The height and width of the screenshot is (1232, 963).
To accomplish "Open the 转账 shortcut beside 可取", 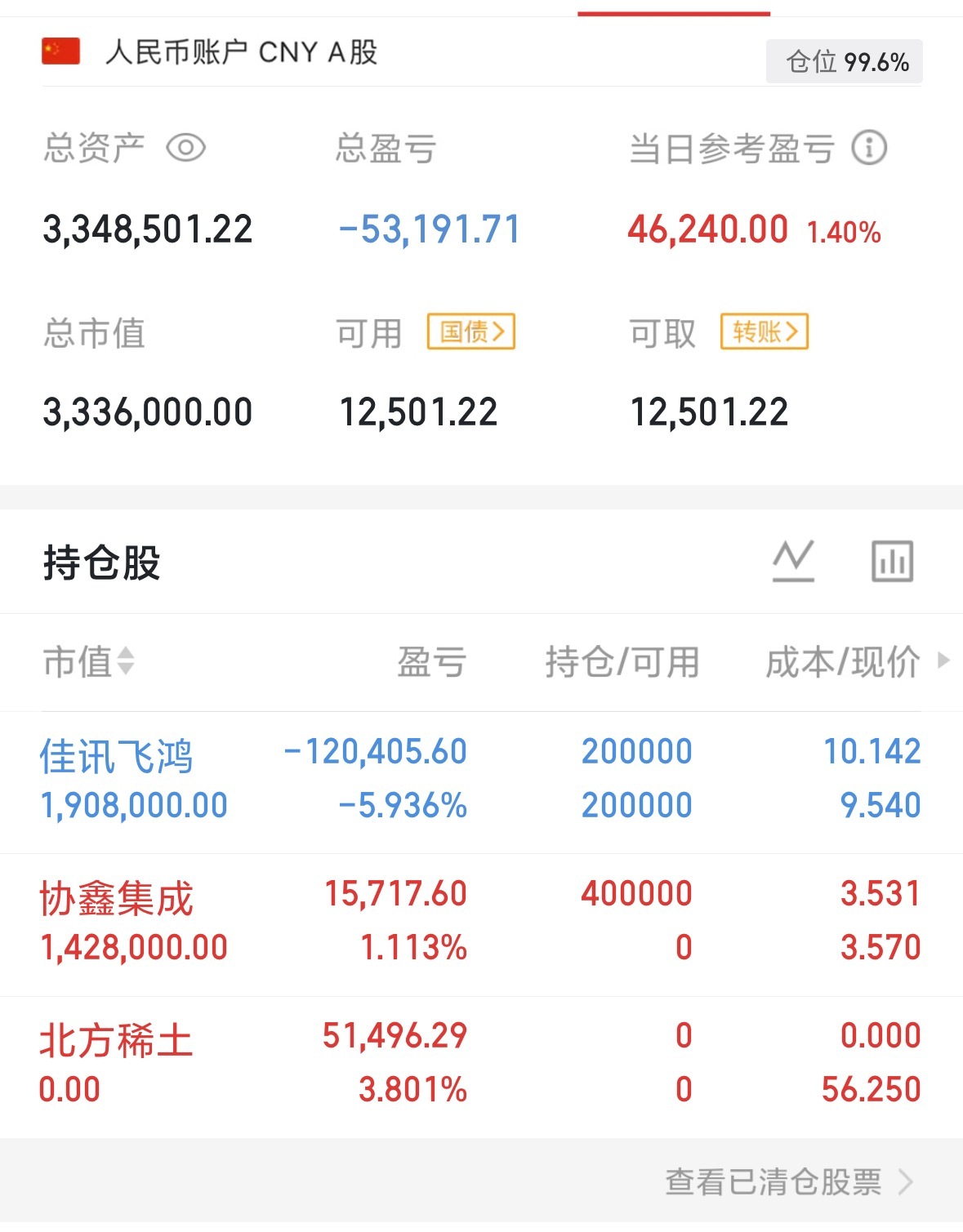I will coord(765,331).
